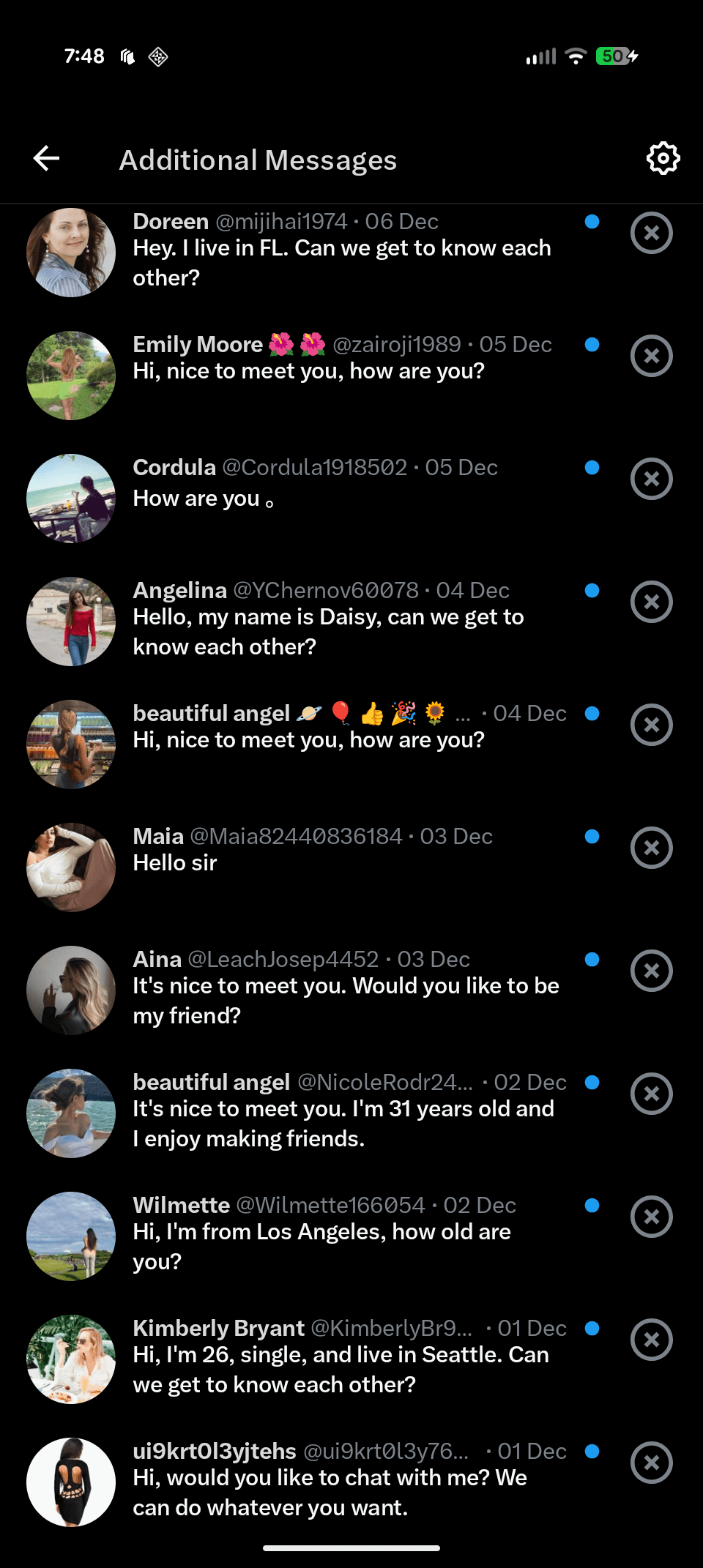Open Angelina's message mentioning Daisy
Screen dimensions: 703x1568
click(x=328, y=631)
